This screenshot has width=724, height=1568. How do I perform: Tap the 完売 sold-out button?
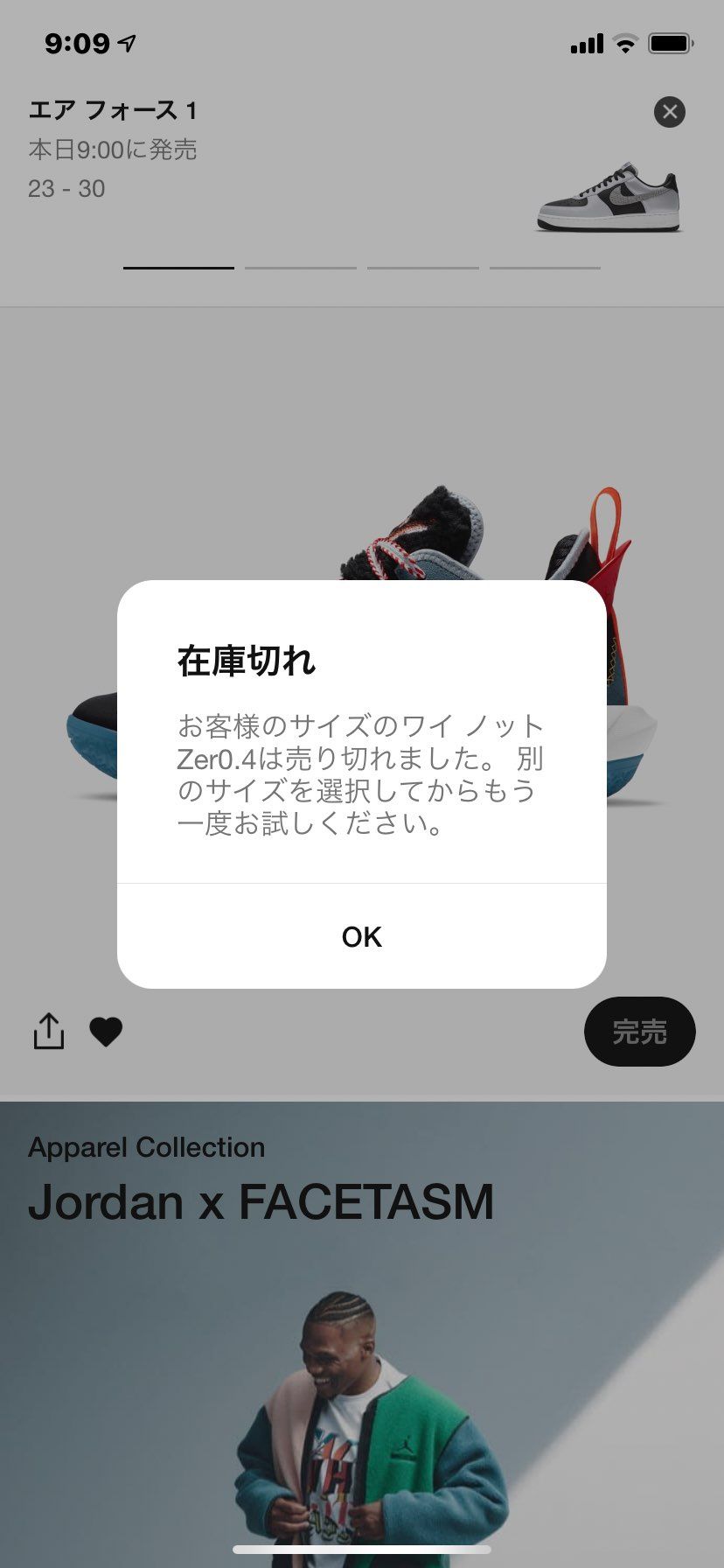pyautogui.click(x=639, y=1031)
